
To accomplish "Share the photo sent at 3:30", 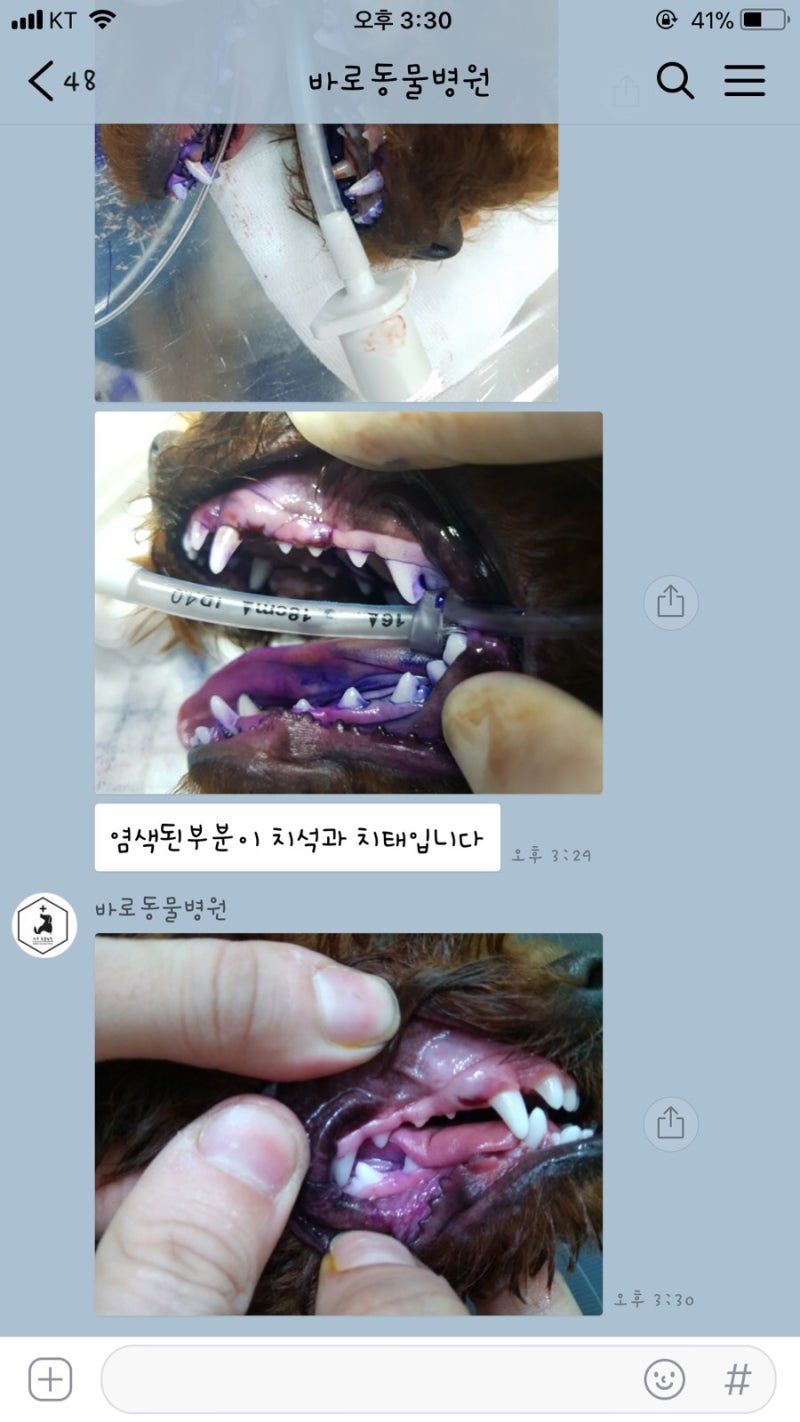I will pyautogui.click(x=670, y=1124).
